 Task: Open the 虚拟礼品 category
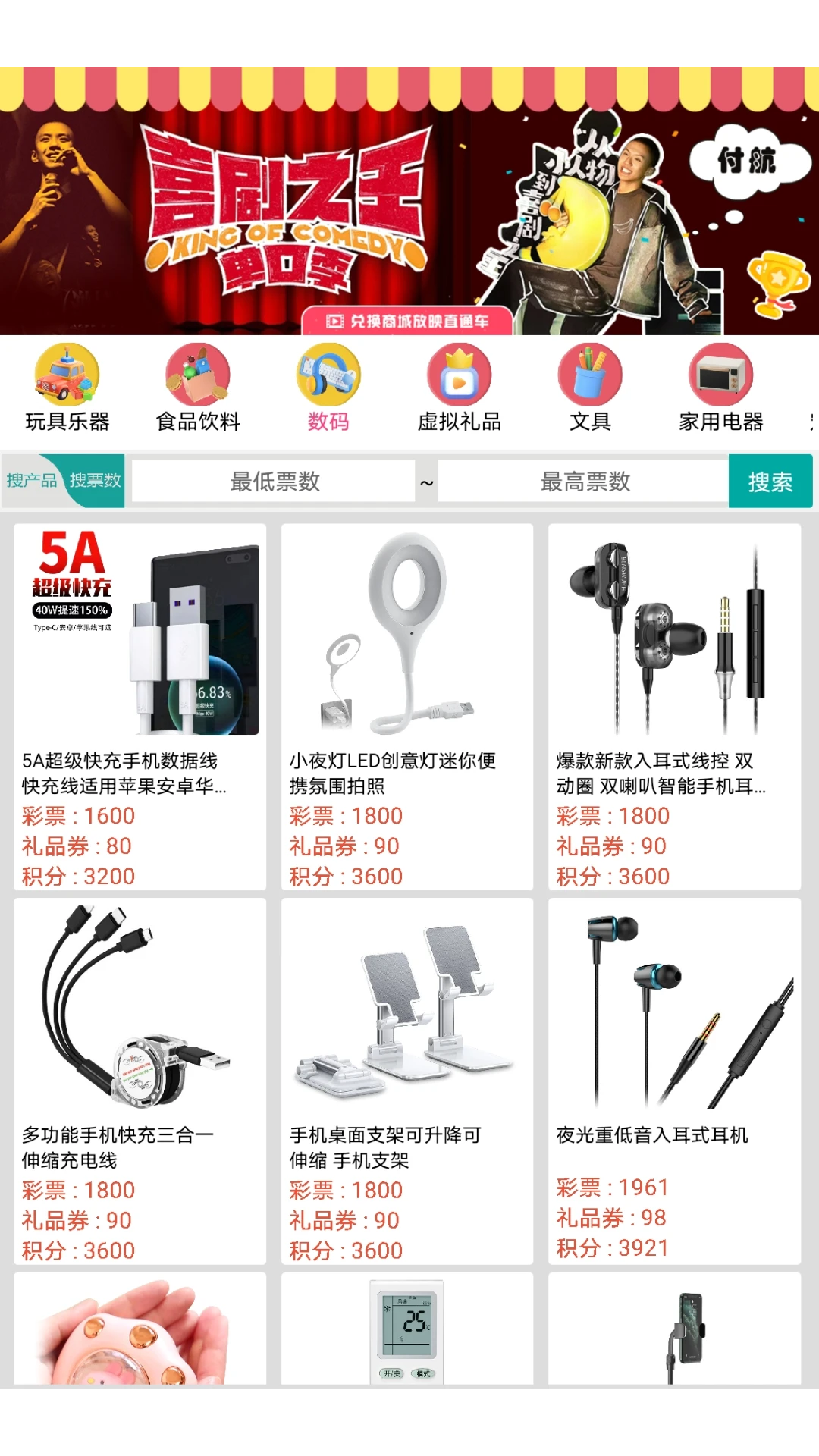click(x=460, y=388)
